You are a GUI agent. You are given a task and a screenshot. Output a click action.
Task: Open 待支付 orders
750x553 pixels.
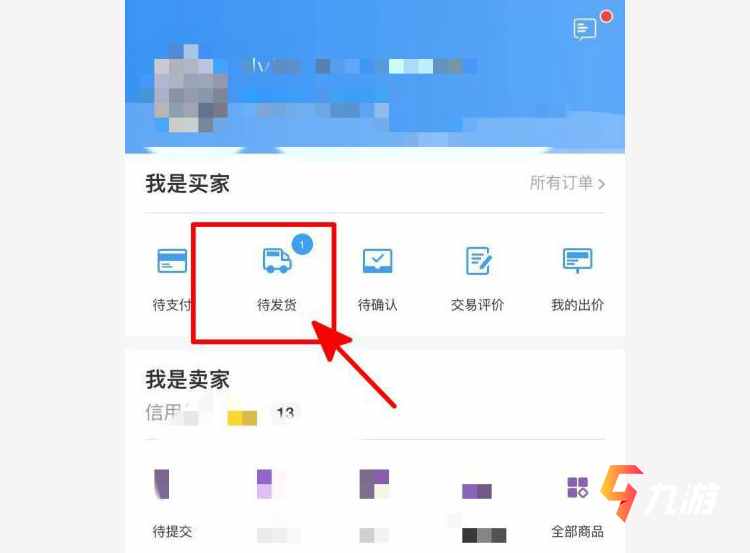tap(172, 276)
